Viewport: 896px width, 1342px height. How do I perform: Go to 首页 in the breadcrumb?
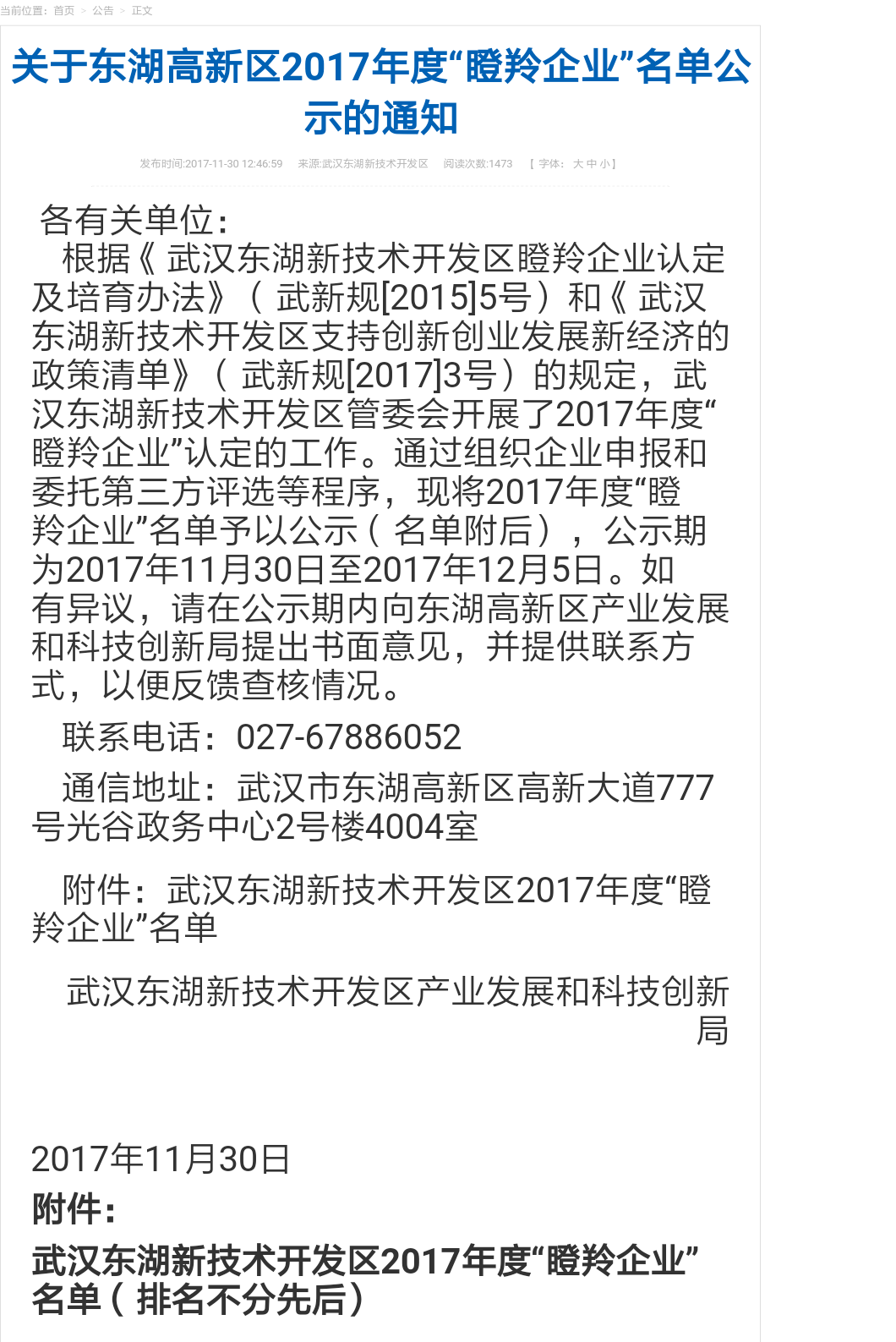[x=63, y=11]
